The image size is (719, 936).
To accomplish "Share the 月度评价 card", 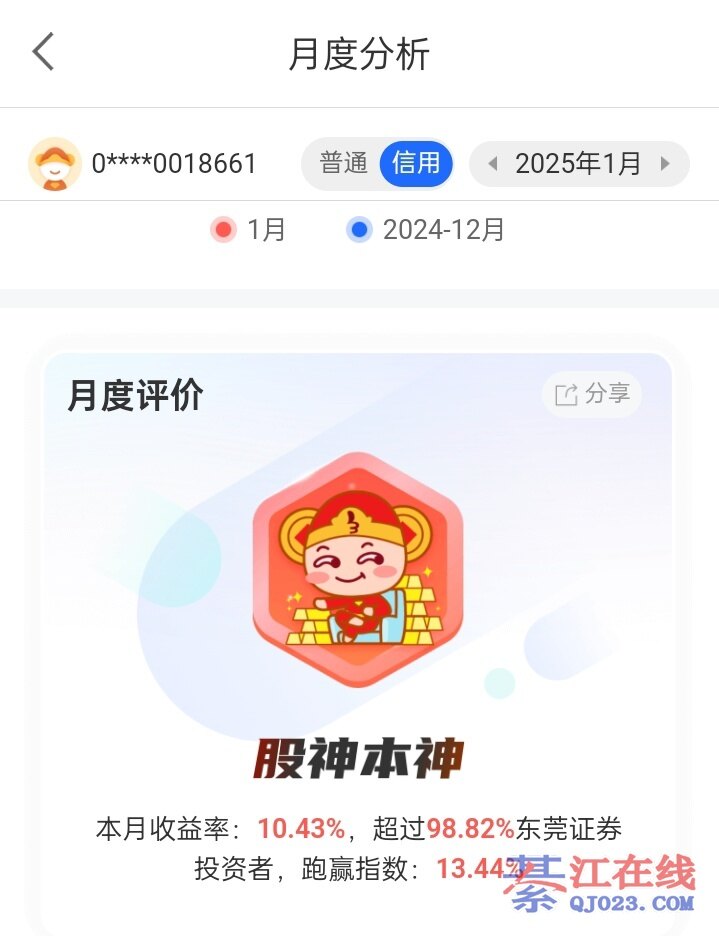I will (592, 394).
